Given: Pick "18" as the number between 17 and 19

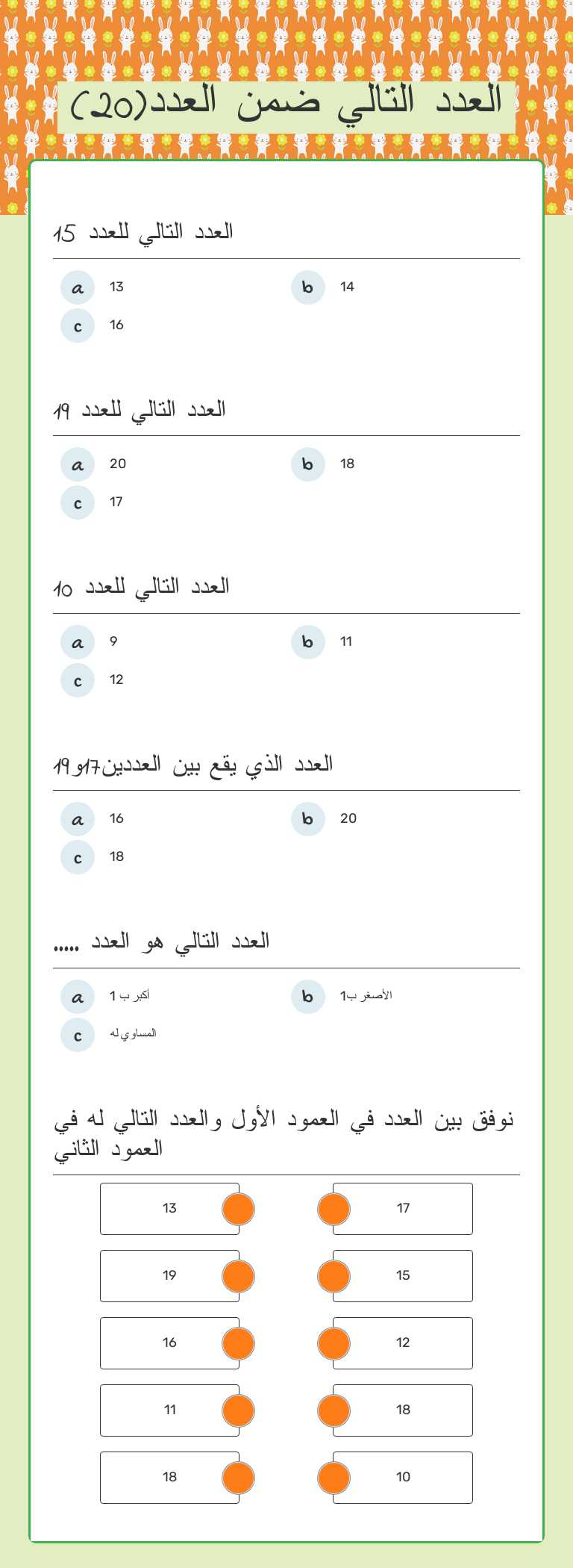Looking at the screenshot, I should pos(77,857).
